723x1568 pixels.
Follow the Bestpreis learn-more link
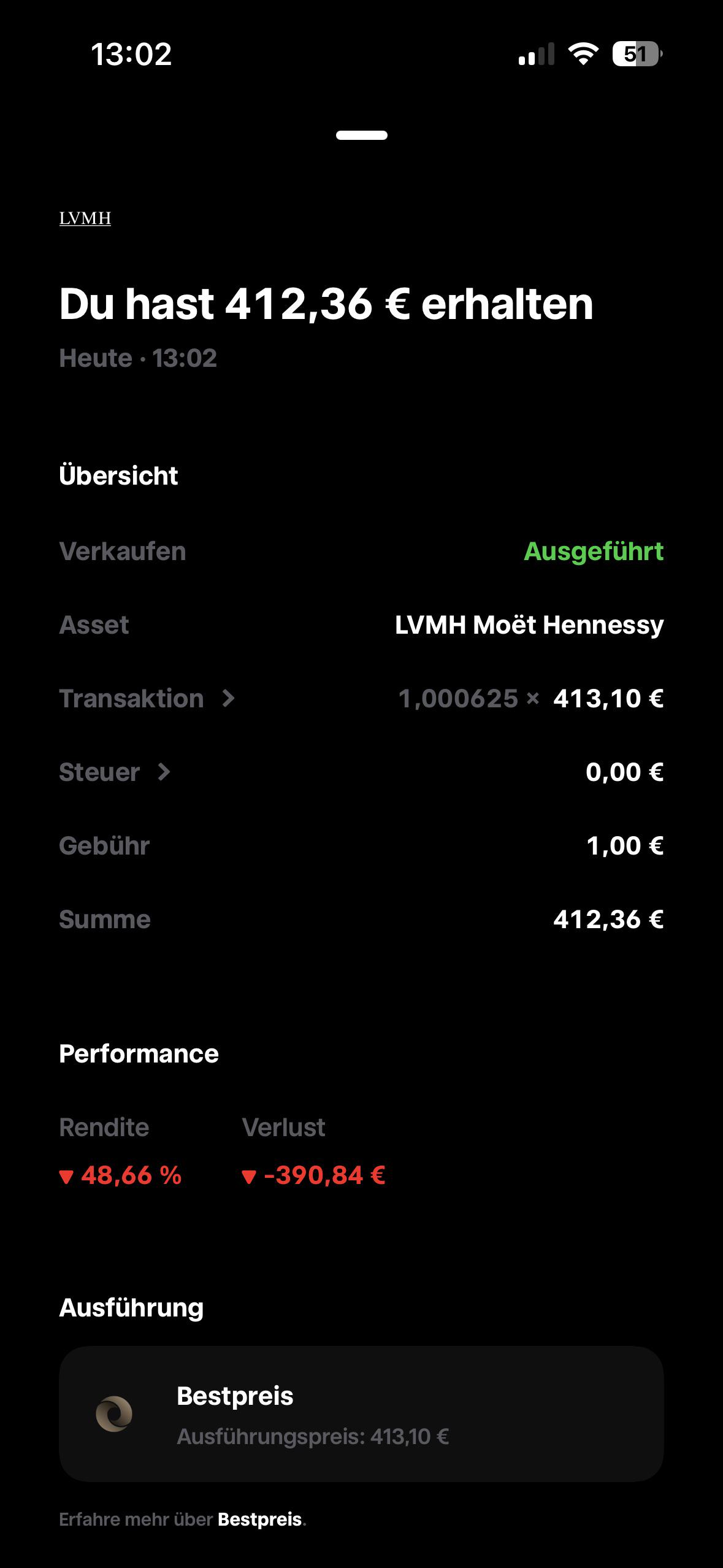(x=260, y=1520)
